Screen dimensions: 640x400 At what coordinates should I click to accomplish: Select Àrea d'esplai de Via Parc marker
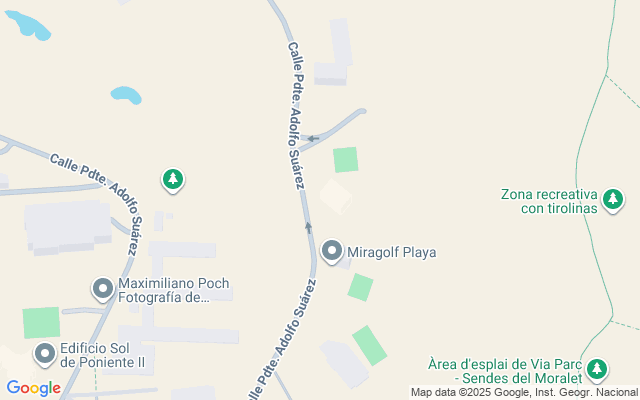point(597,370)
